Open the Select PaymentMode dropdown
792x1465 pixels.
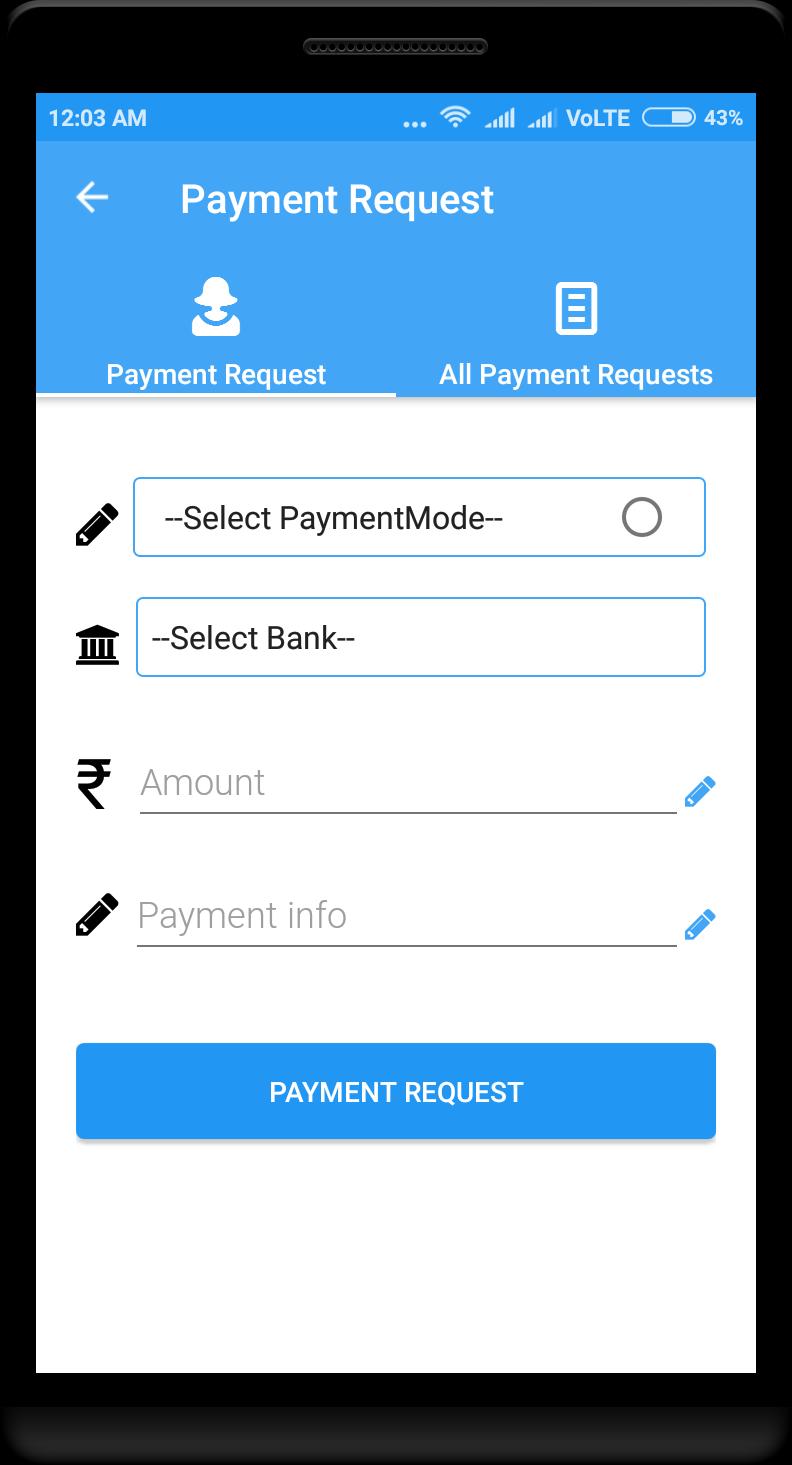point(419,517)
